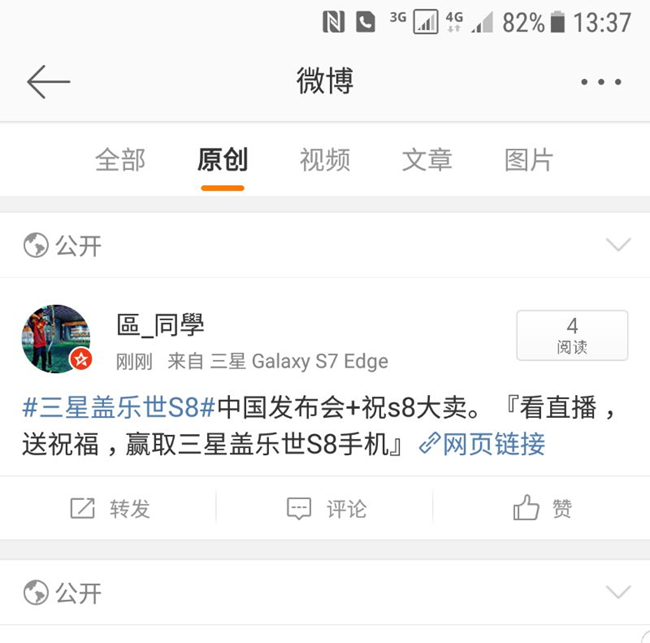The width and height of the screenshot is (650, 643).
Task: Open the 网页链接 web link
Action: tap(482, 443)
